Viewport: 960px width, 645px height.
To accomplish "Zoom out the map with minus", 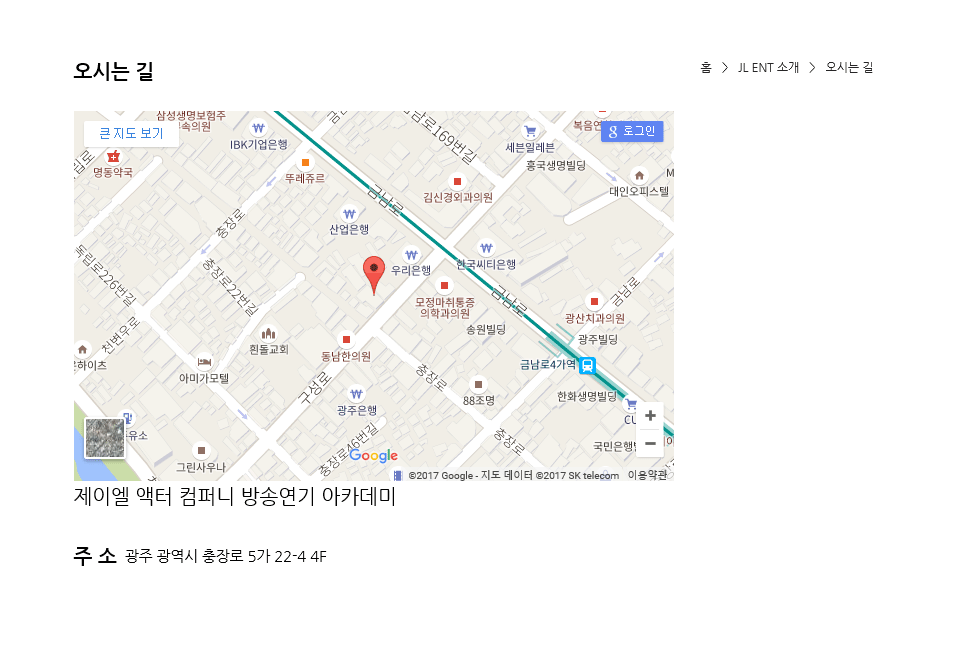I will [650, 443].
